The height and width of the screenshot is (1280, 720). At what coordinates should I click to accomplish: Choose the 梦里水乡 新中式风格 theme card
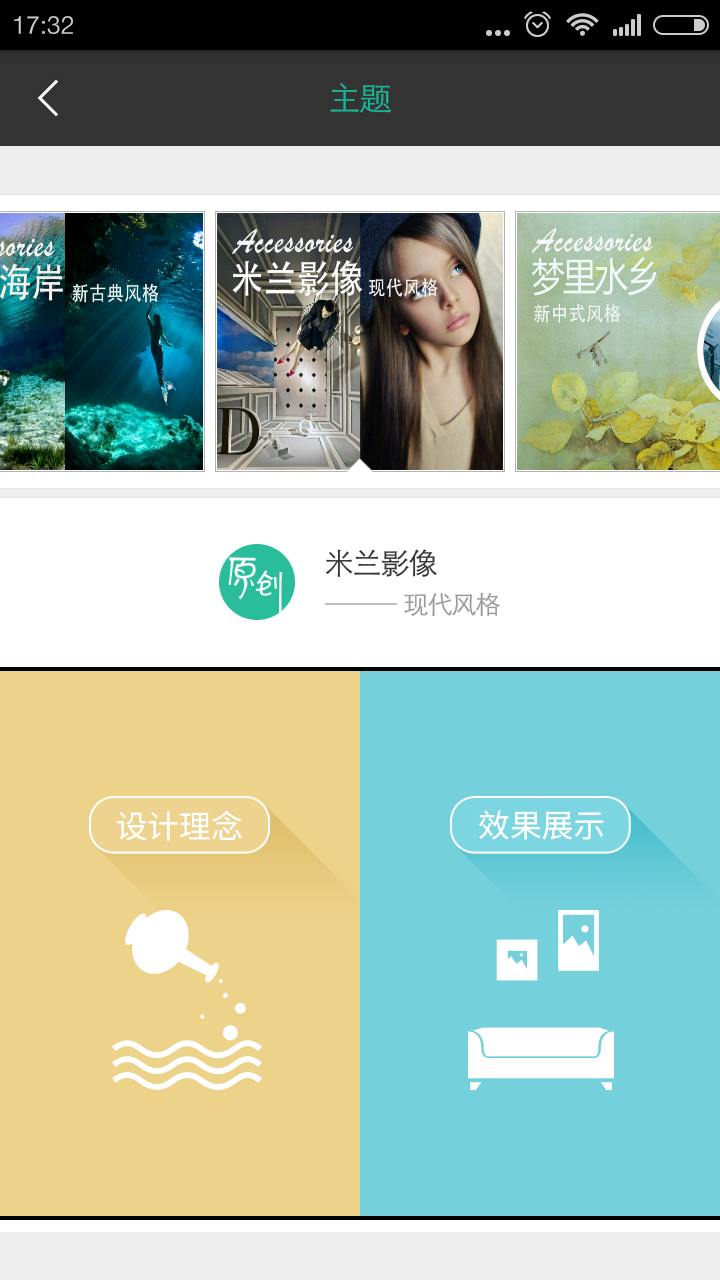click(x=618, y=342)
